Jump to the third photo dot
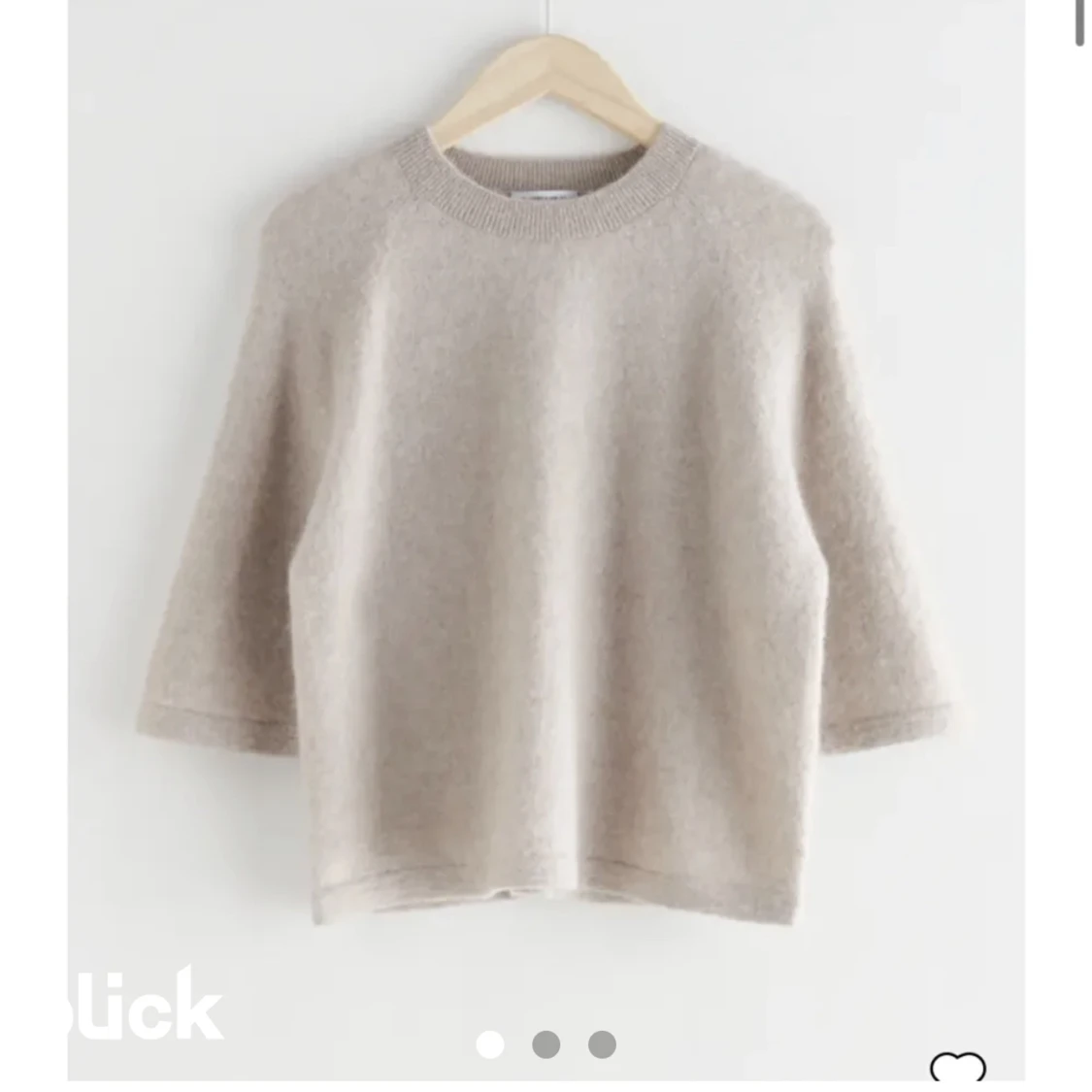The height and width of the screenshot is (1092, 1092). 602,1044
